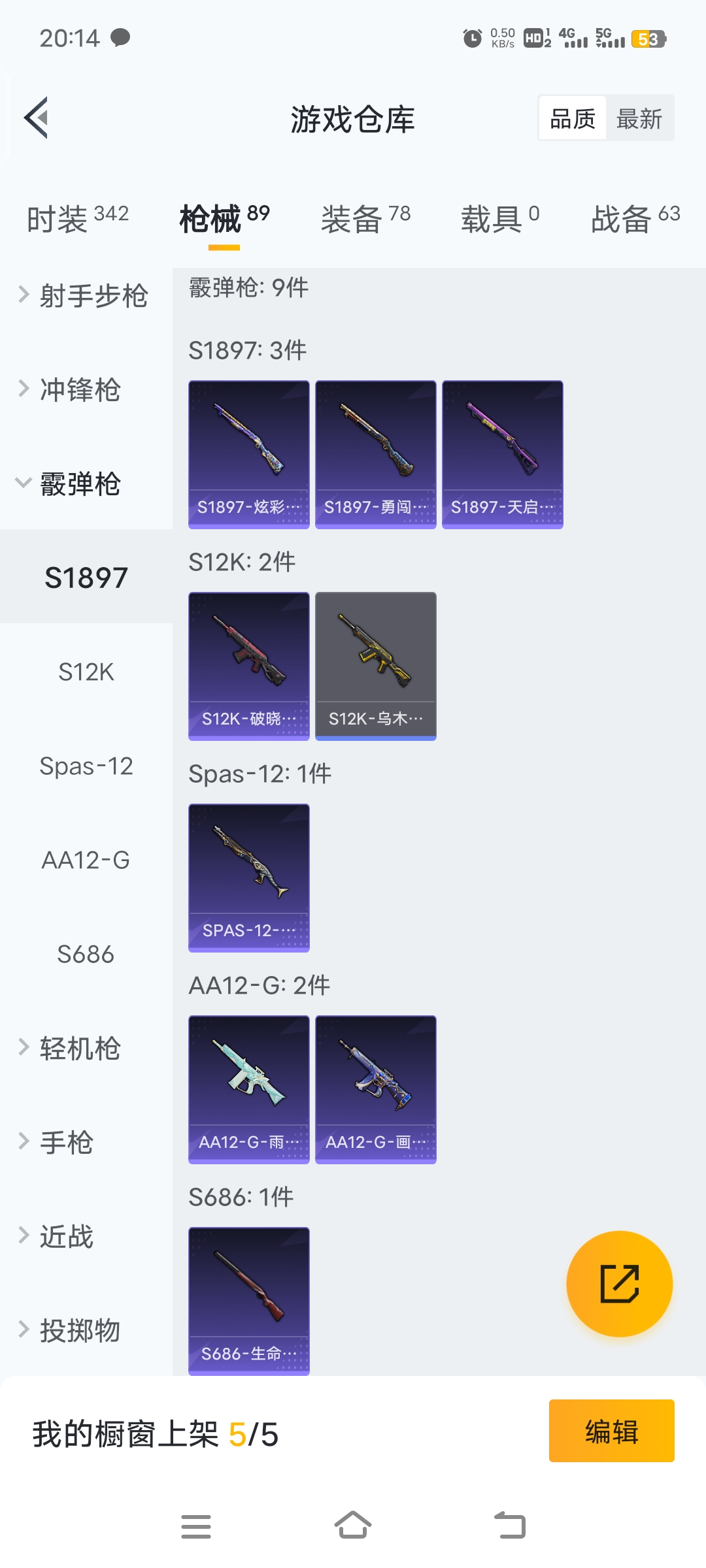Screen dimensions: 706x1568
Task: Select Spas-12 in the sidebar
Action: (x=86, y=766)
